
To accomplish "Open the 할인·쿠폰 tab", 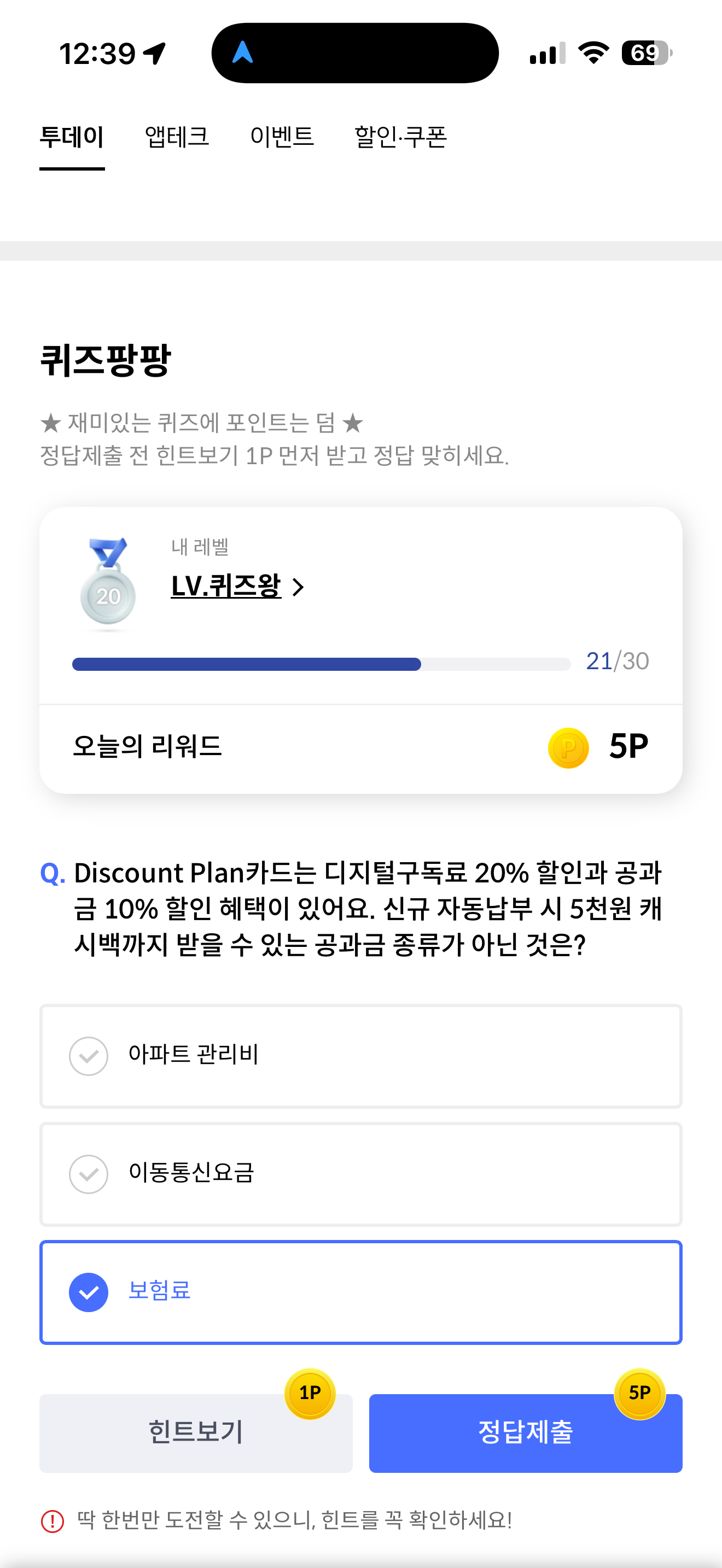I will (x=400, y=136).
